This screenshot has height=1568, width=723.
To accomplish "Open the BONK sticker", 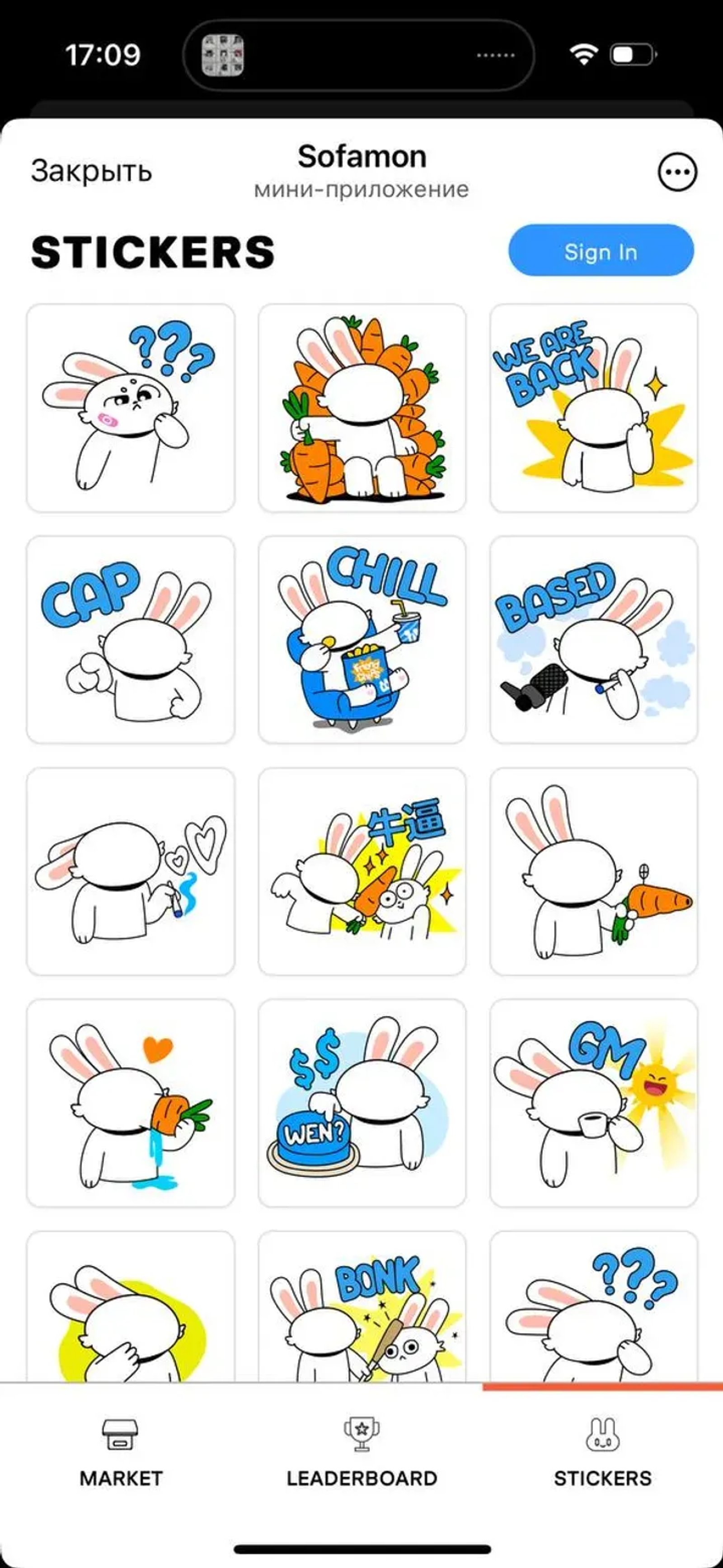I will pos(362,1309).
